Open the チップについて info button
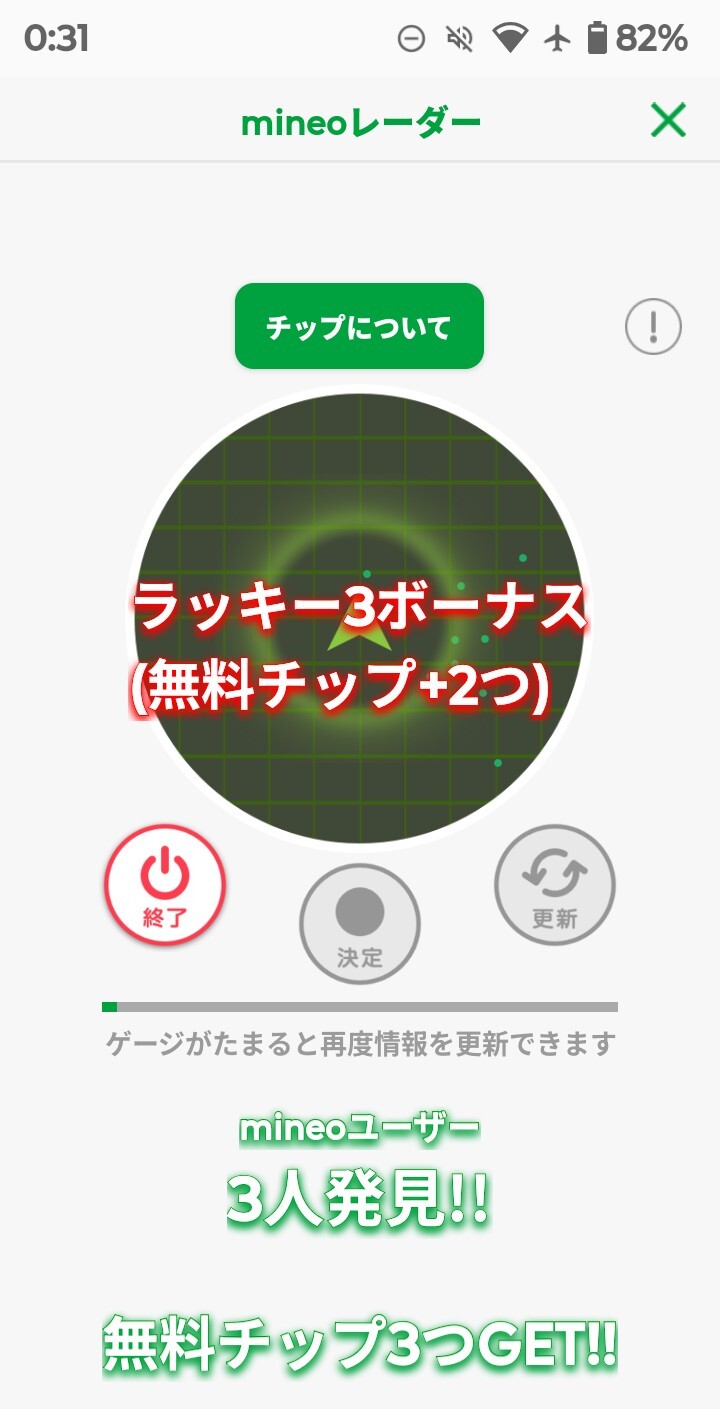The image size is (720, 1409). pos(359,326)
